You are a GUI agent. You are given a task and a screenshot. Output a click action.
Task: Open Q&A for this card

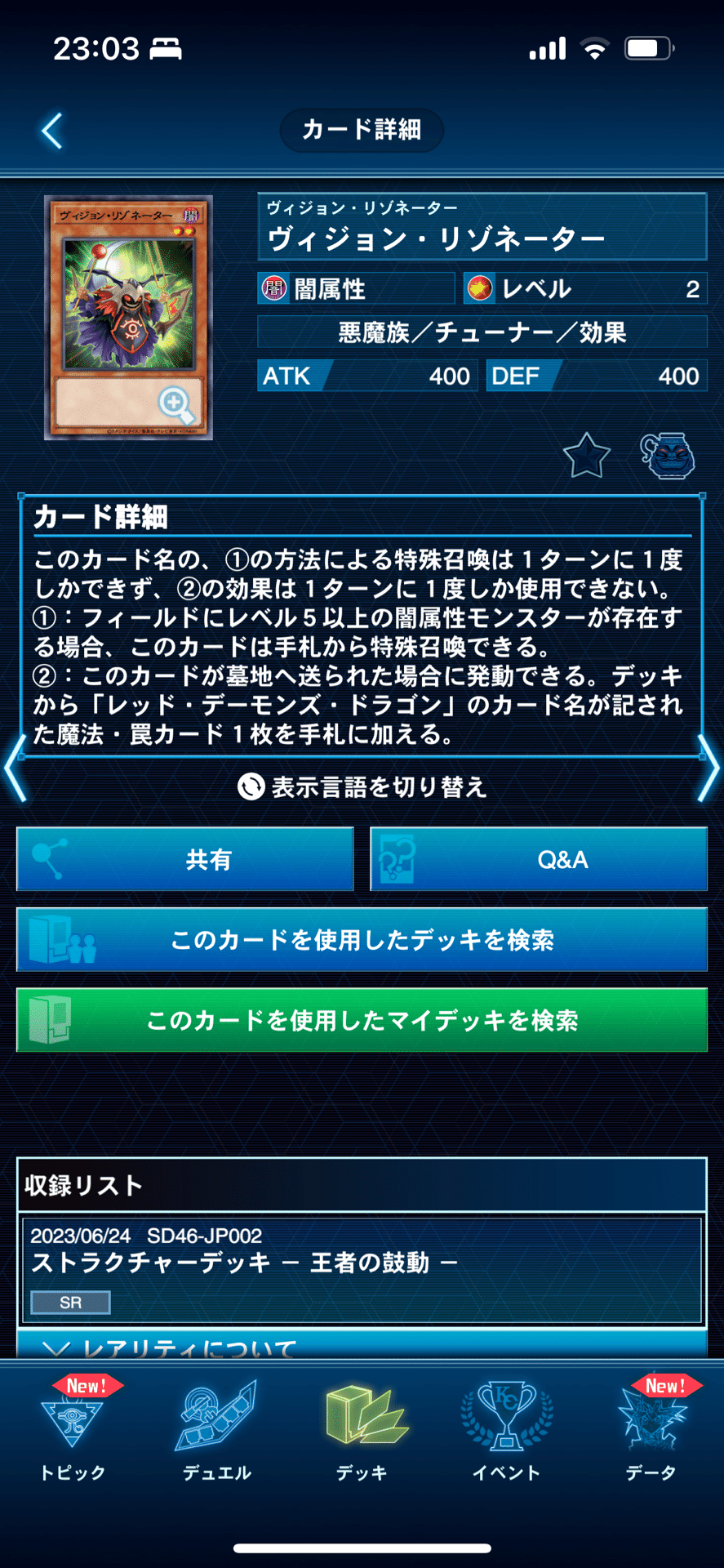click(x=539, y=859)
